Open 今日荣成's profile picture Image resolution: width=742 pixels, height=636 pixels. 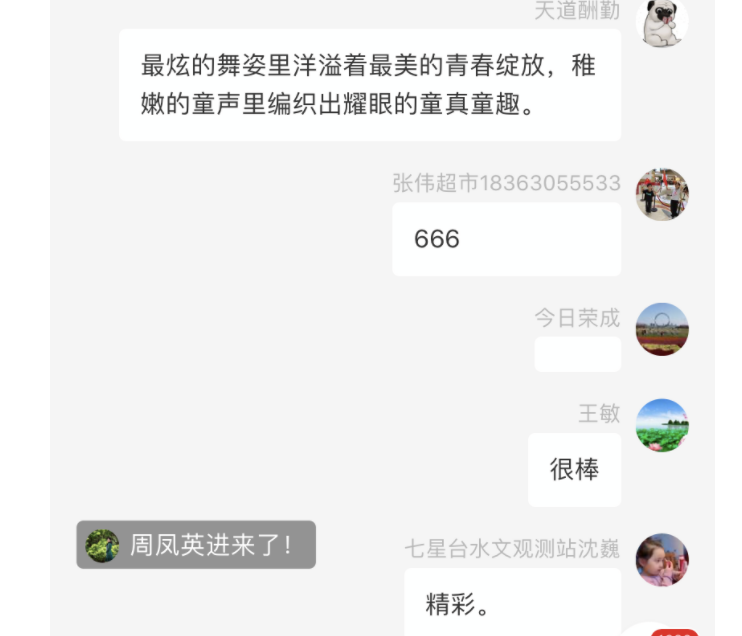coord(662,329)
